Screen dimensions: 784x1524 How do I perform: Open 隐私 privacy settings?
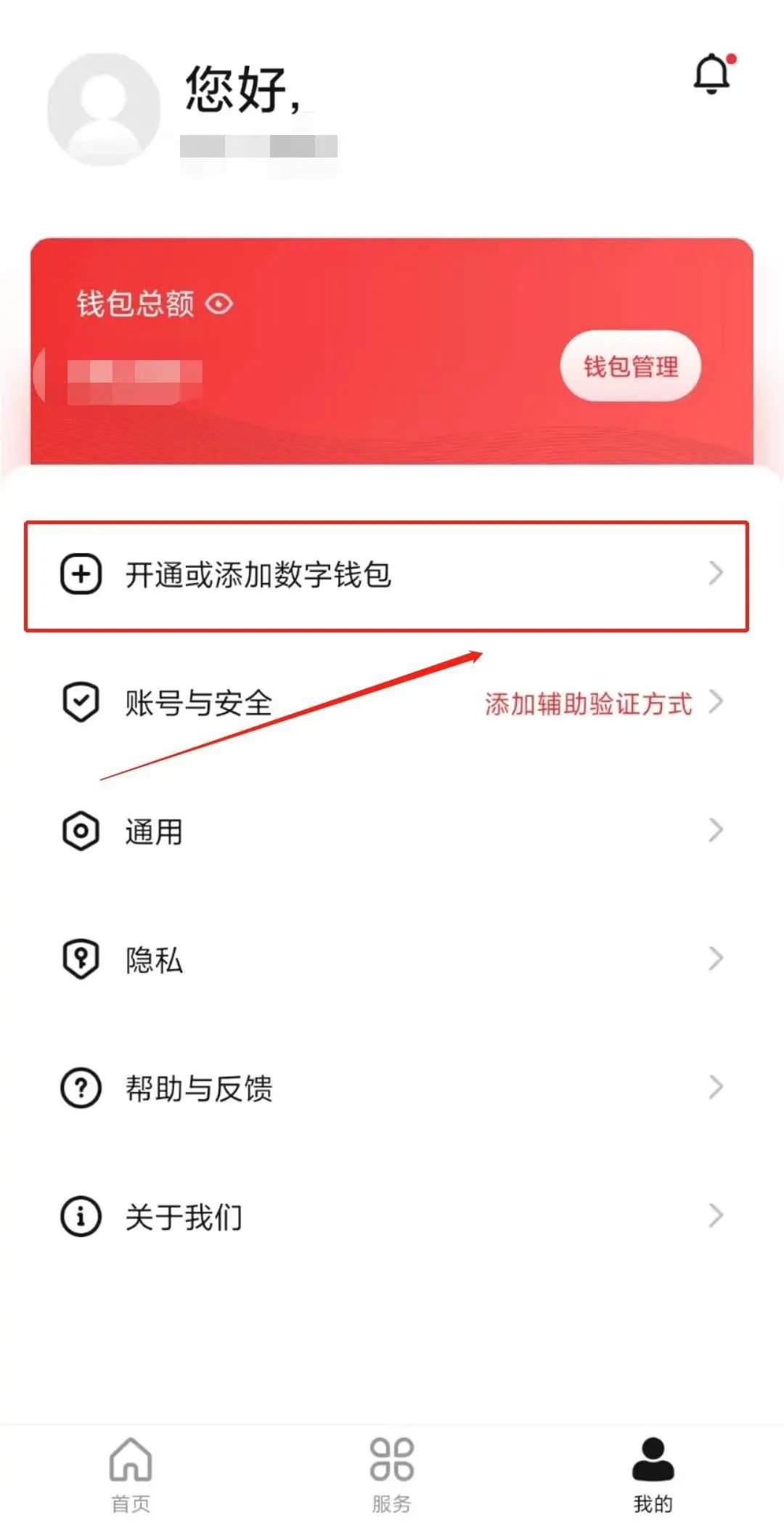point(154,960)
